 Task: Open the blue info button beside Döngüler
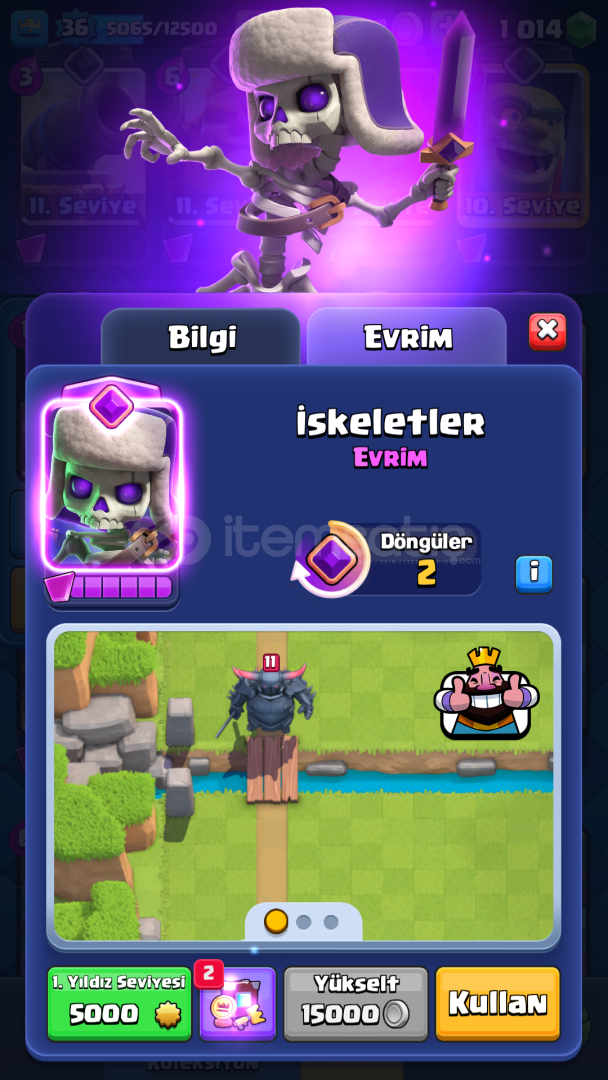534,574
